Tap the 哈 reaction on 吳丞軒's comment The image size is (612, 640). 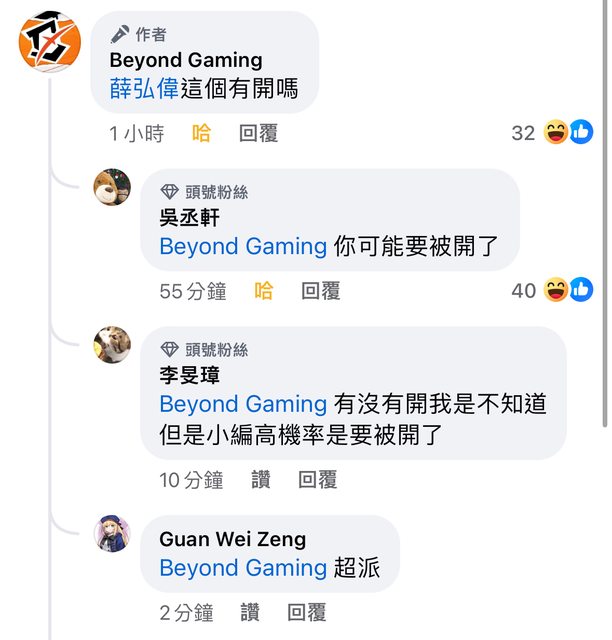[264, 291]
